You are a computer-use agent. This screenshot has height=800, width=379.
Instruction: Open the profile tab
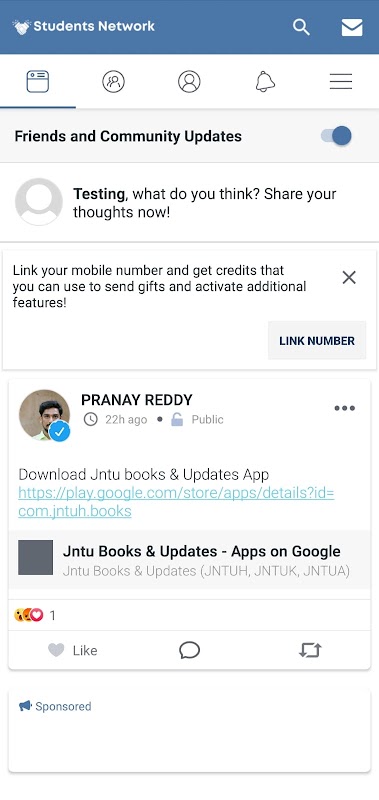coord(189,82)
